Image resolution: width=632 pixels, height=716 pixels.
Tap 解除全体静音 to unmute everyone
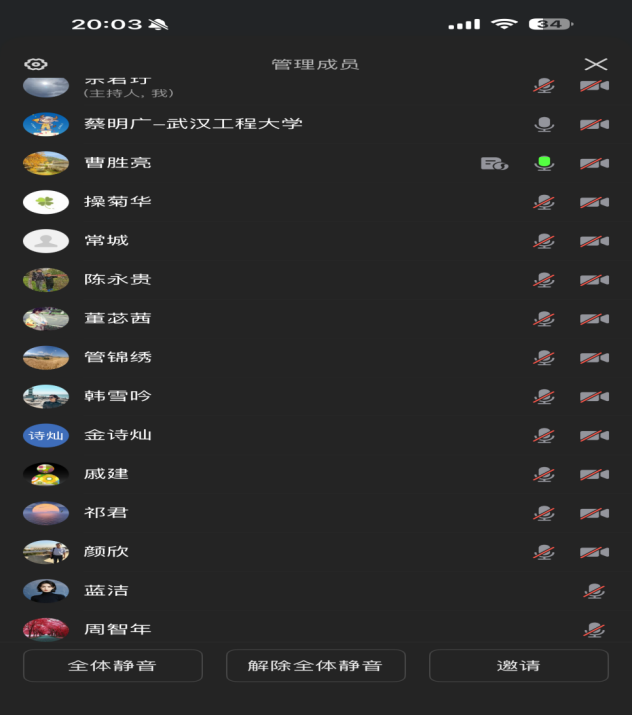click(x=315, y=666)
